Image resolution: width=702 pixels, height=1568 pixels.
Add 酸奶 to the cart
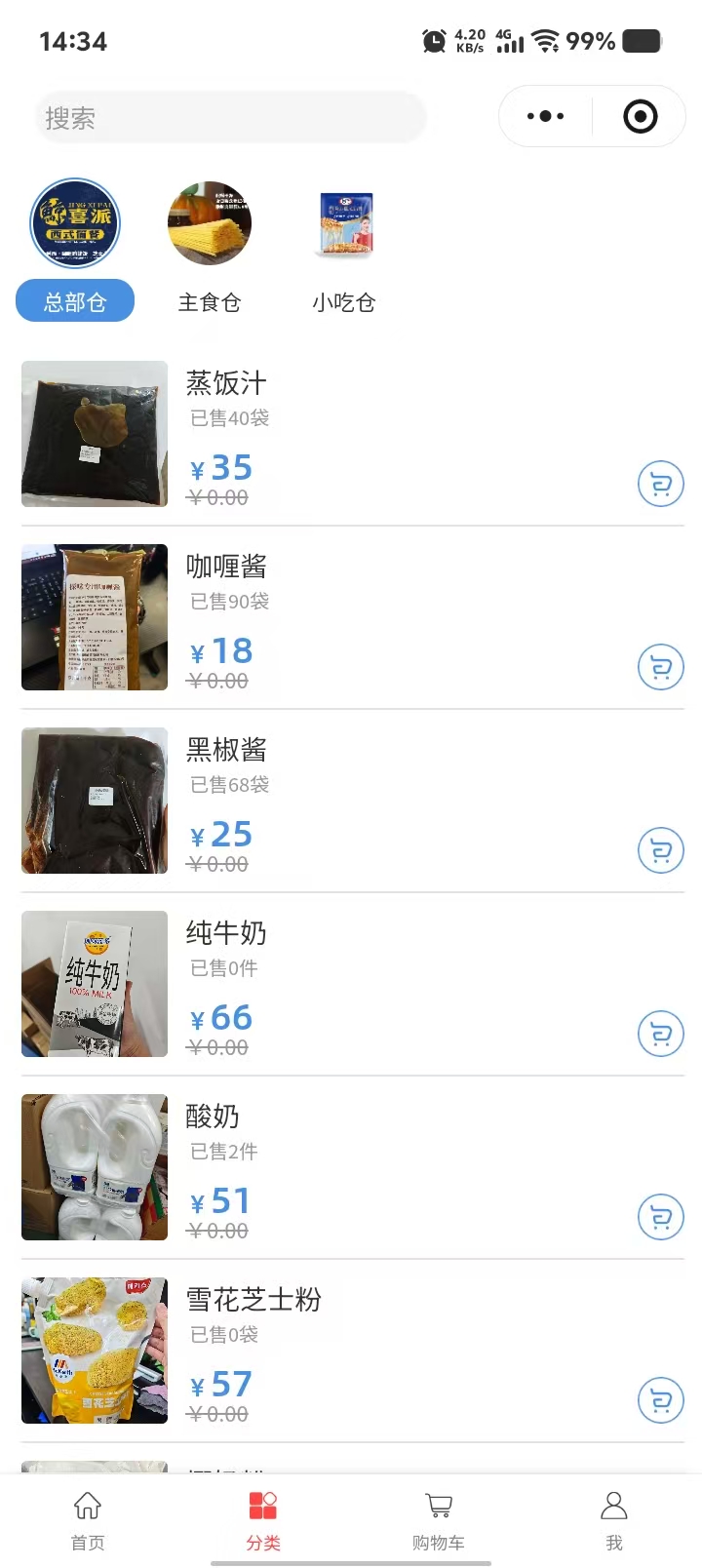click(660, 1217)
